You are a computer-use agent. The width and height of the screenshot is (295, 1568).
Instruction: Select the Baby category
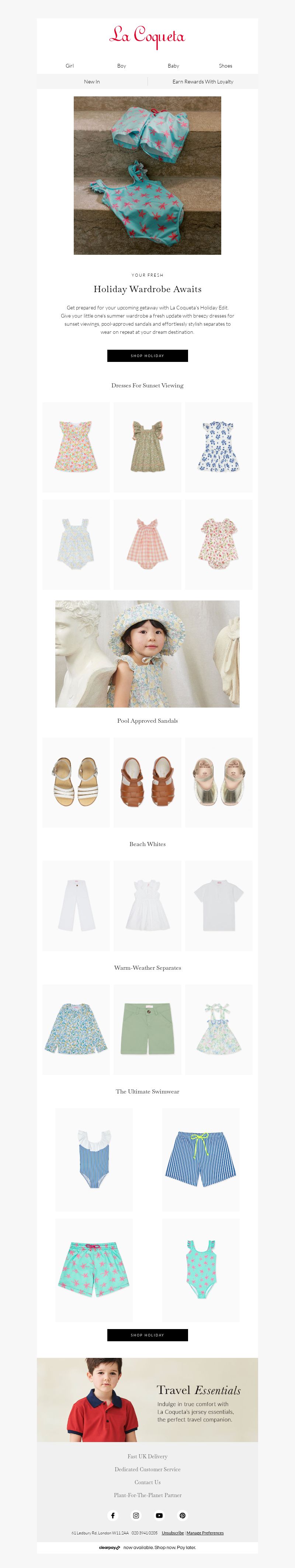(x=173, y=66)
